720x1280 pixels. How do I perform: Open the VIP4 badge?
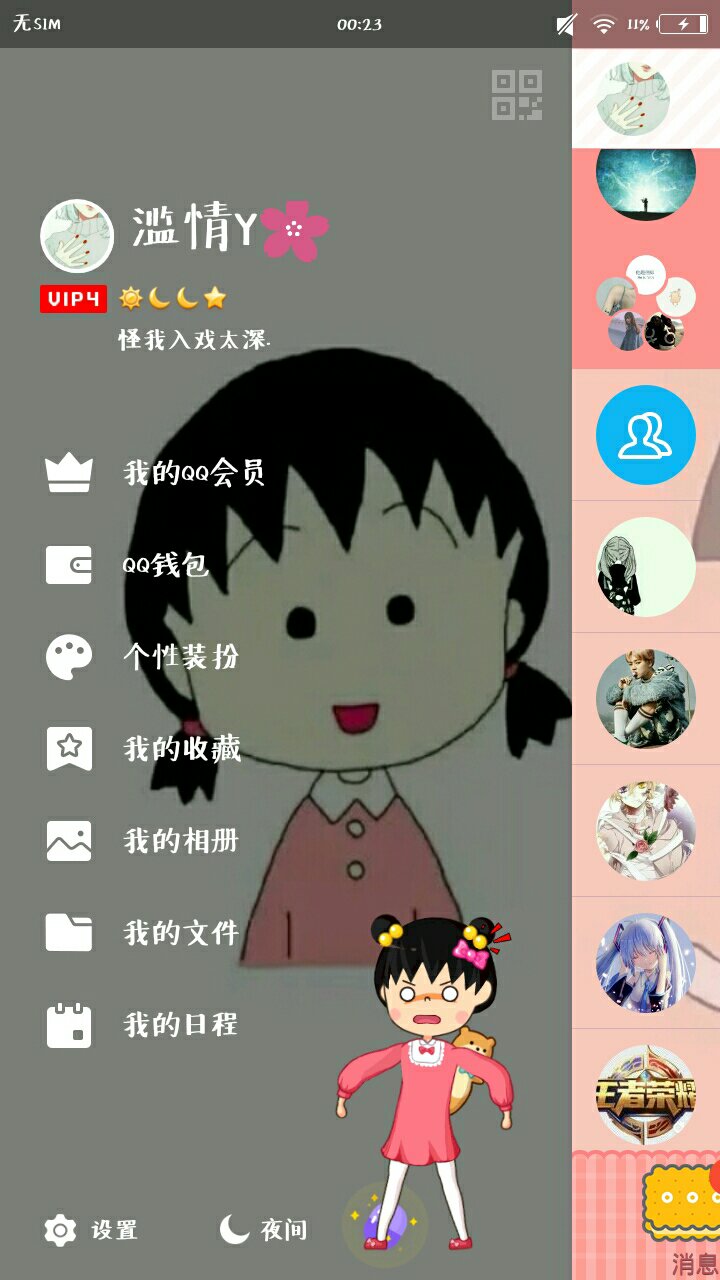[x=73, y=298]
